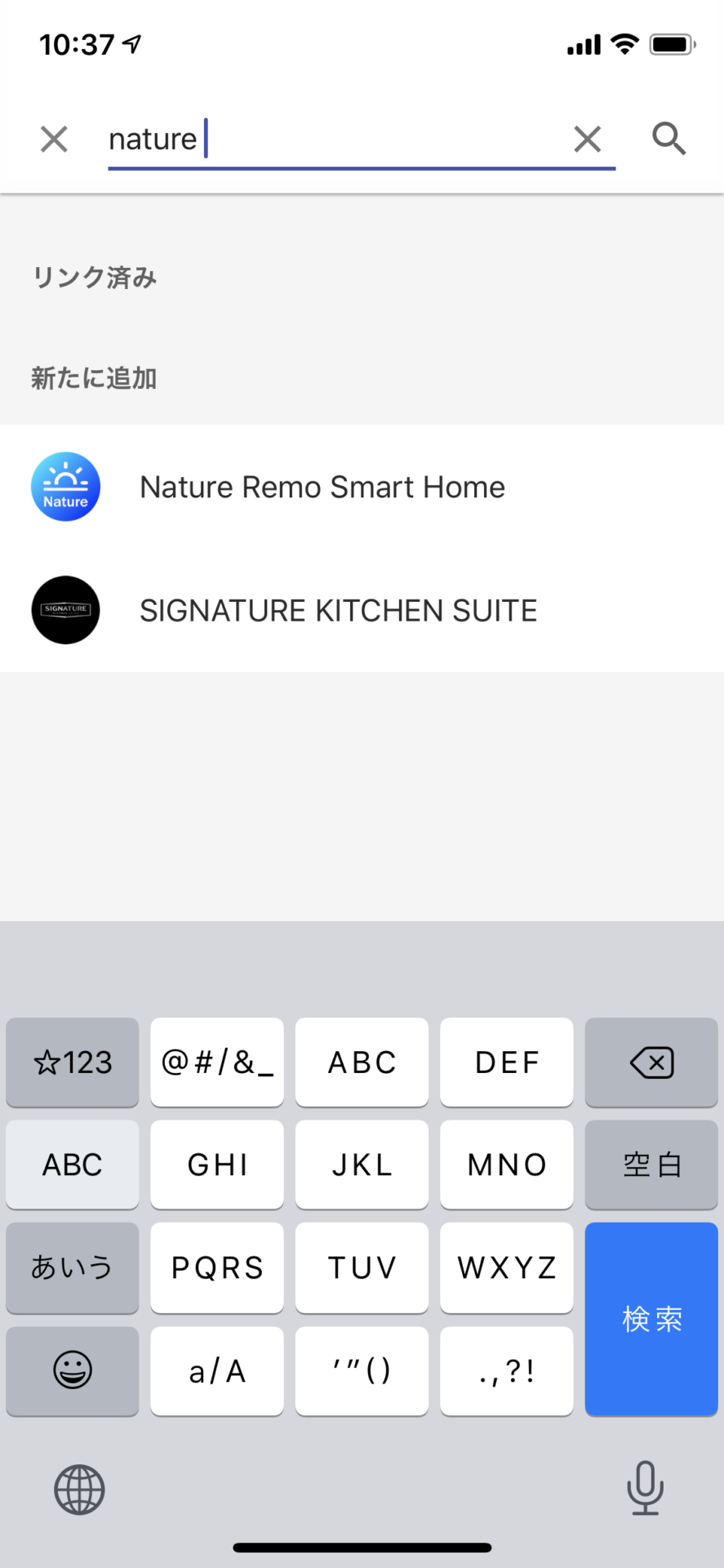Clear the typed text "nature"
Image resolution: width=724 pixels, height=1568 pixels.
tap(588, 139)
